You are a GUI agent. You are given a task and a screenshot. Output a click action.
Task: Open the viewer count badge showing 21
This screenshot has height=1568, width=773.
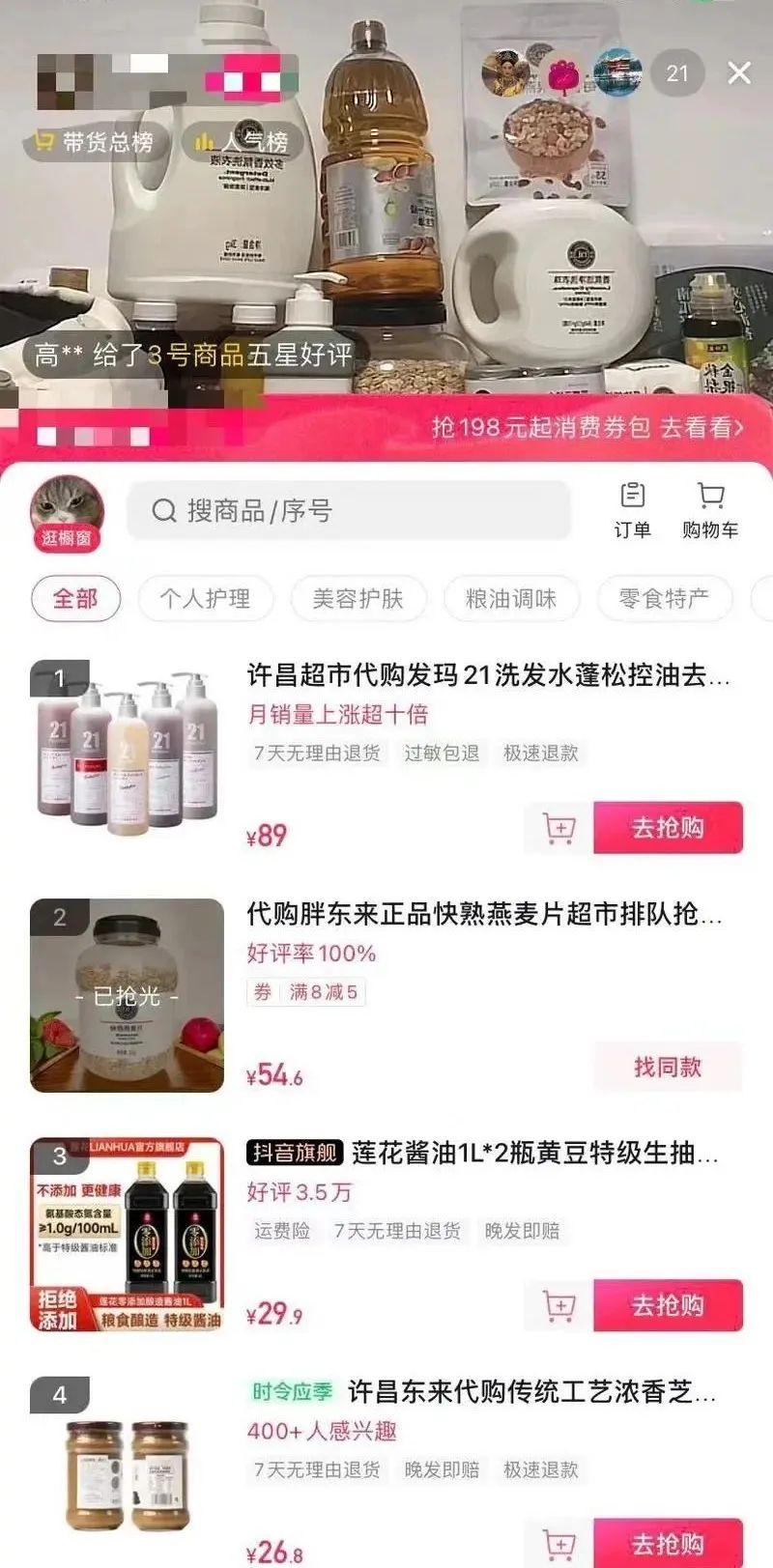tap(677, 73)
